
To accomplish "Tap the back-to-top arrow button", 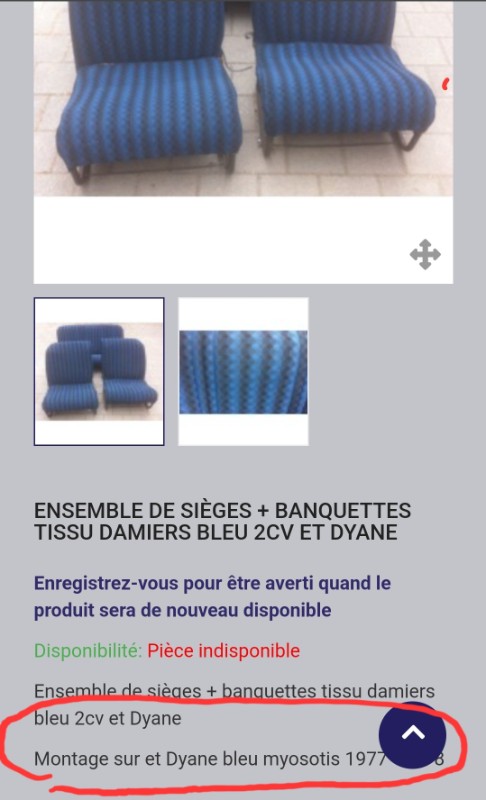I will [412, 734].
